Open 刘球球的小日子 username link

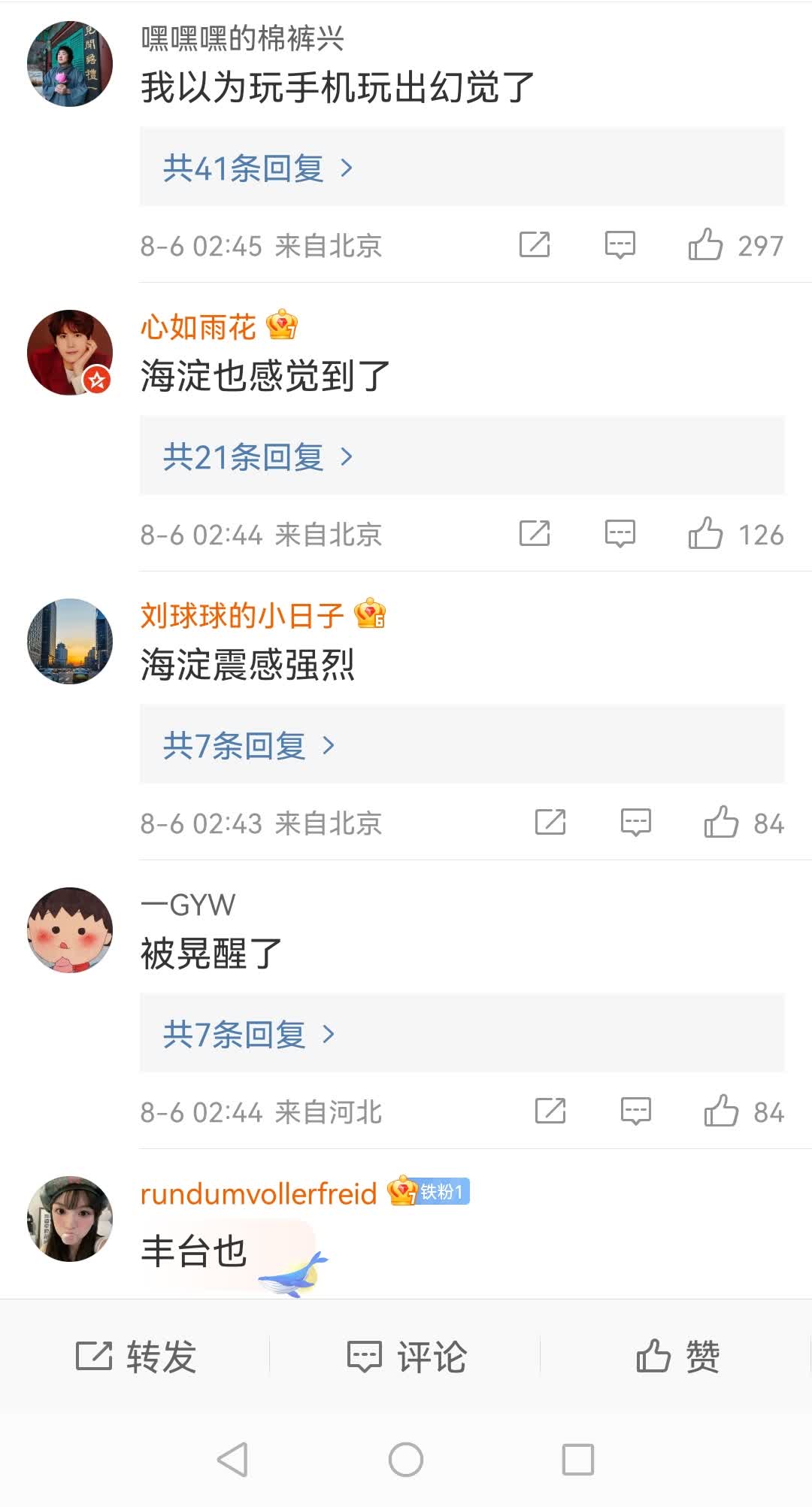pyautogui.click(x=241, y=615)
